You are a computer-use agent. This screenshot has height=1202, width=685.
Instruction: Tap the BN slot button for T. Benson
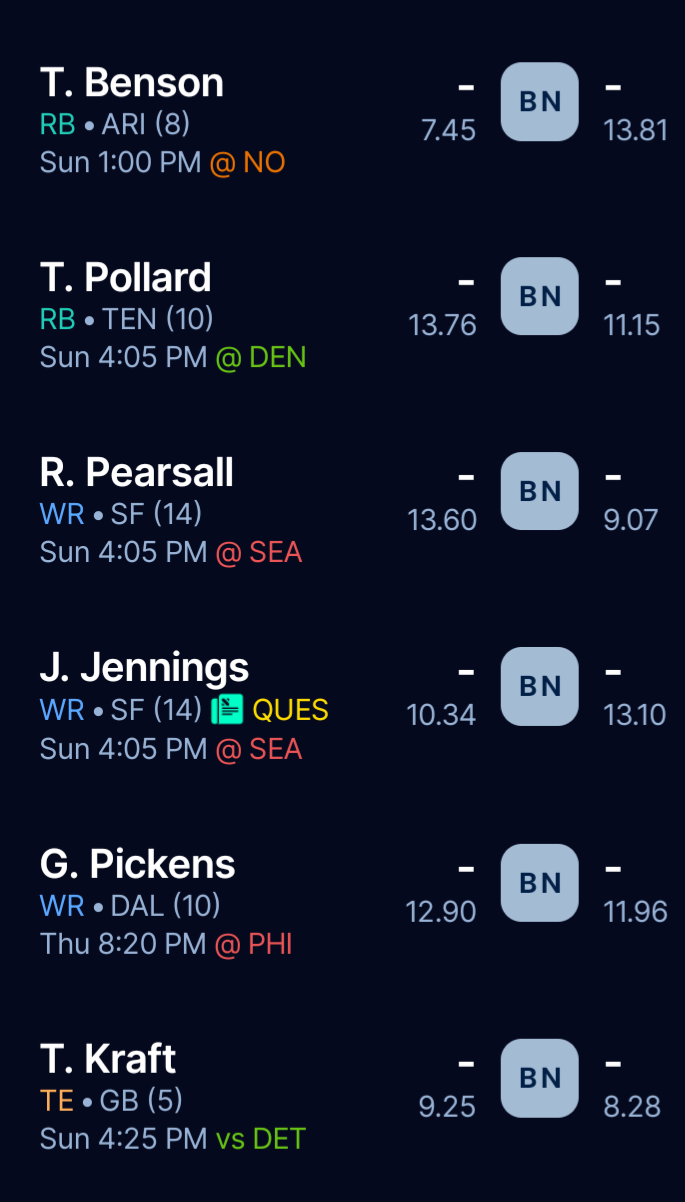coord(540,101)
